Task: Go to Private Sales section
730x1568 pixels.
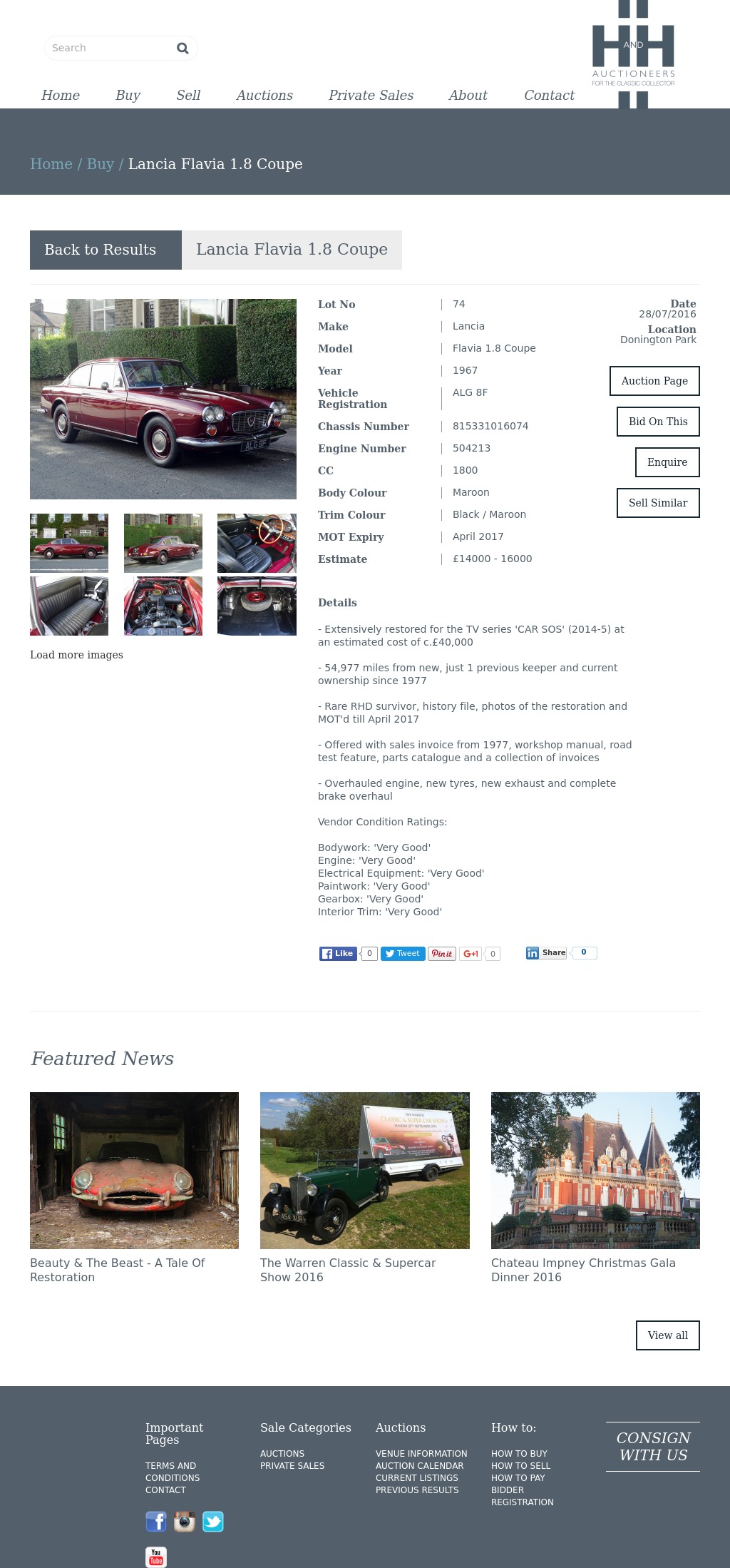Action: coord(371,95)
